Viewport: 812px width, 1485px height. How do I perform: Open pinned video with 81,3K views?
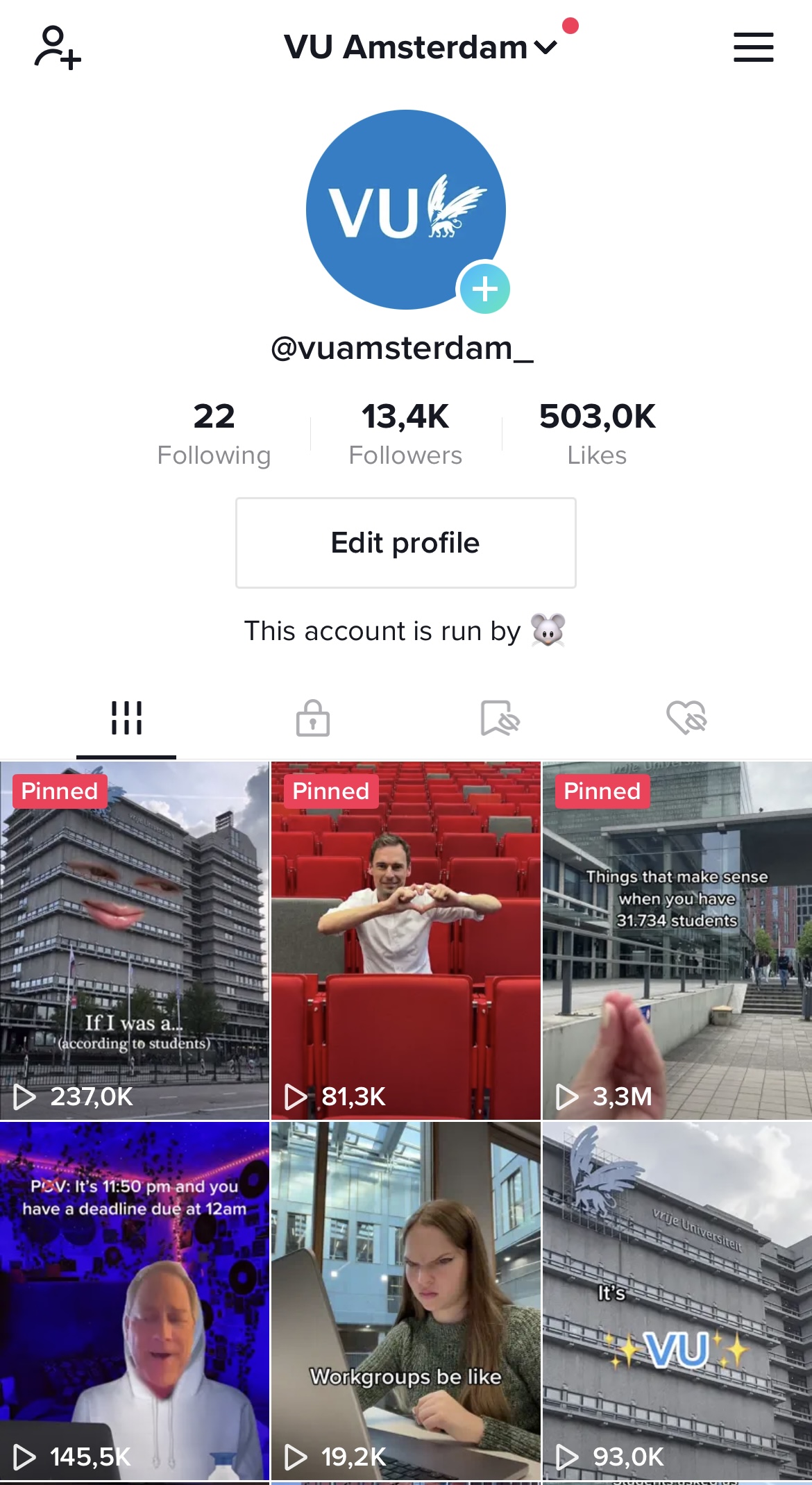[x=405, y=941]
